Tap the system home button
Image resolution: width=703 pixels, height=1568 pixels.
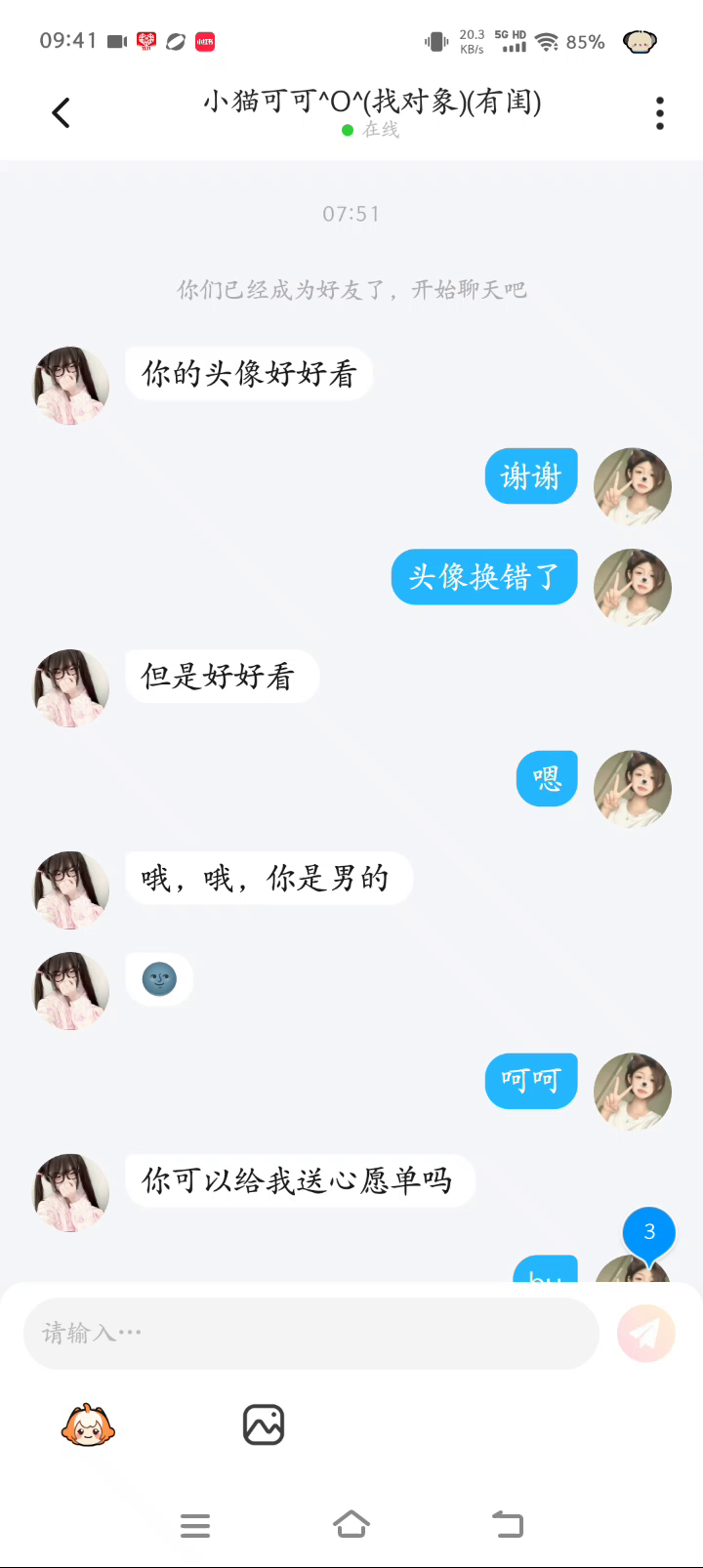[x=351, y=1524]
